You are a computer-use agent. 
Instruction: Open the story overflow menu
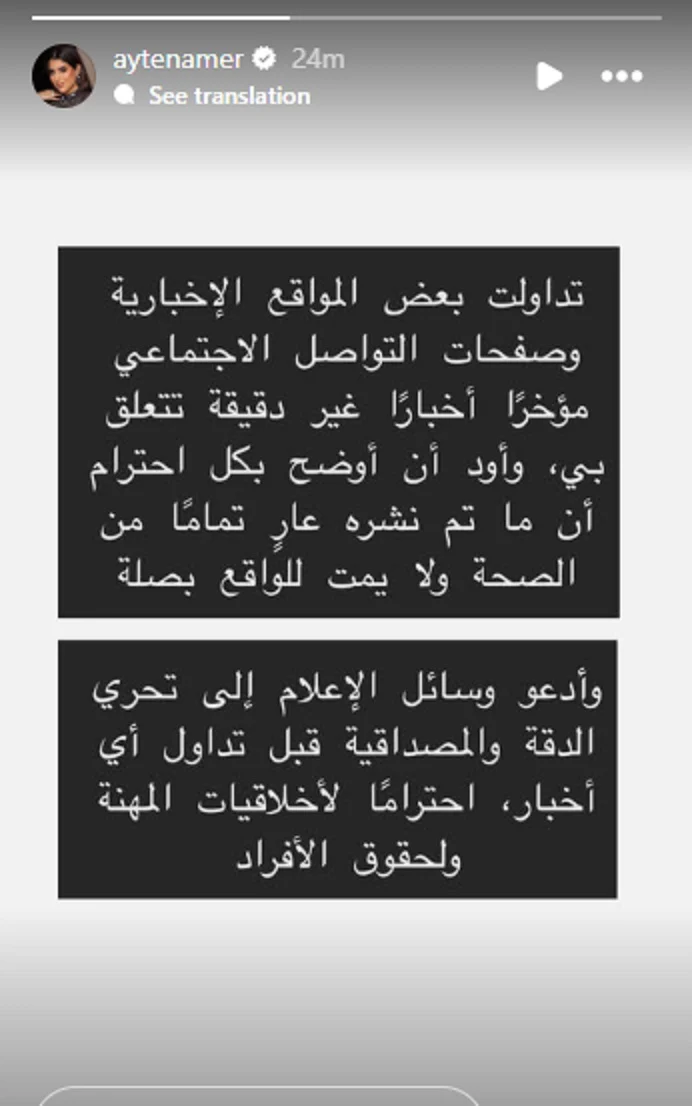click(621, 76)
